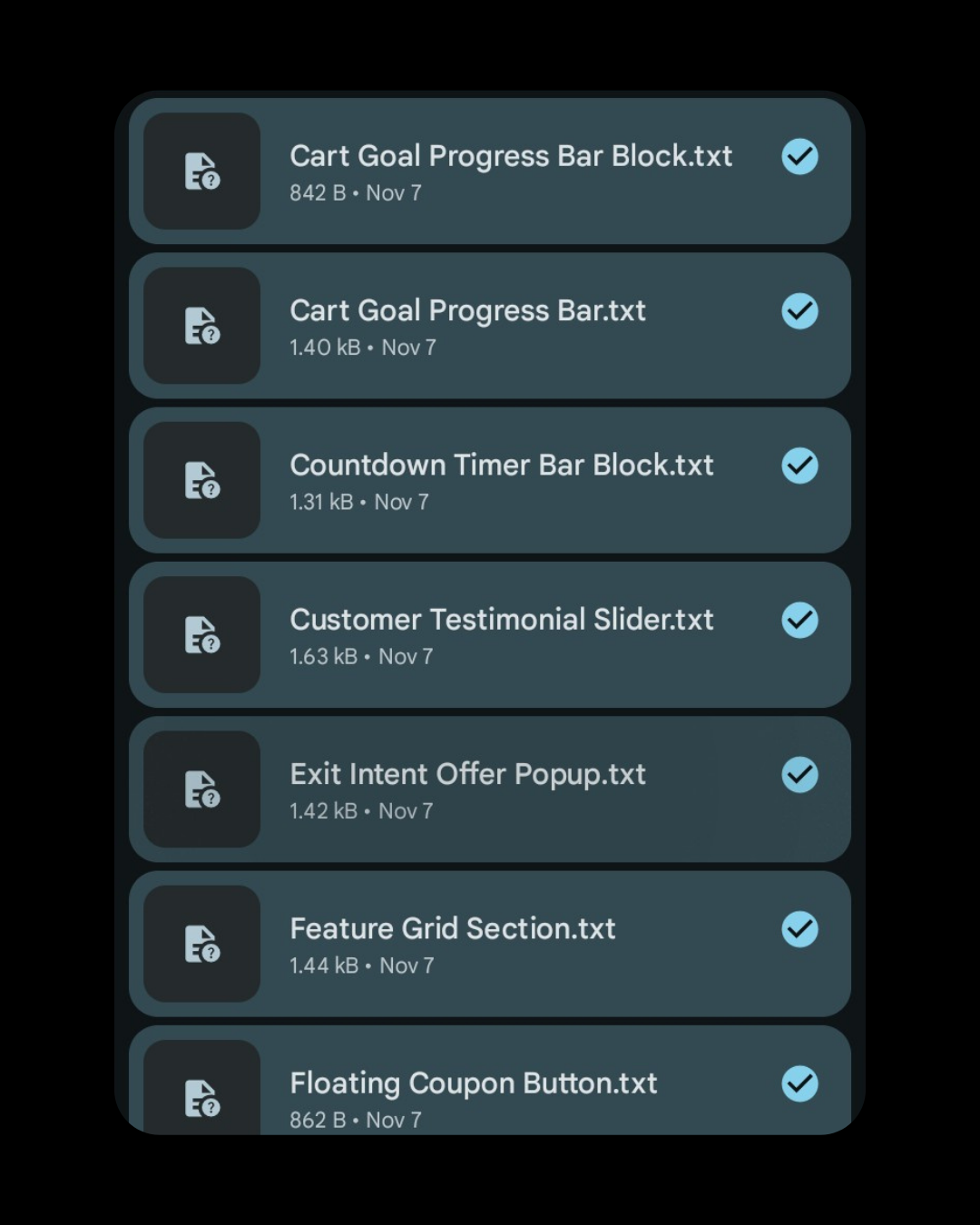Click the file icon for Cart Goal Progress Bar.txt
The image size is (980, 1225).
pyautogui.click(x=201, y=327)
